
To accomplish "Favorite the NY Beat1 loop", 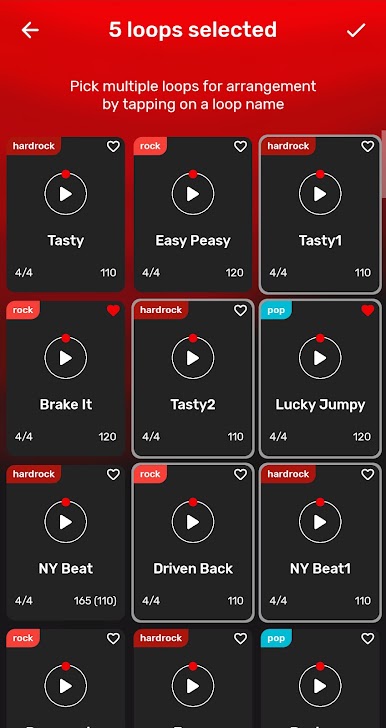I will click(367, 474).
